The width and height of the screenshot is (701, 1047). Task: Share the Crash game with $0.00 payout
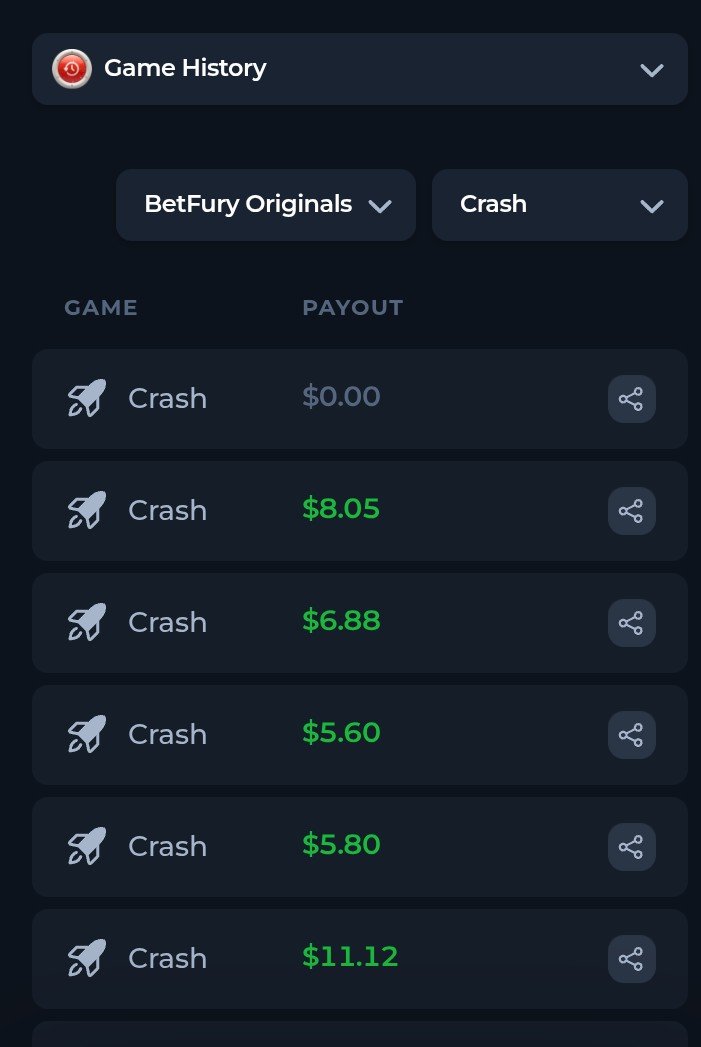pyautogui.click(x=631, y=399)
